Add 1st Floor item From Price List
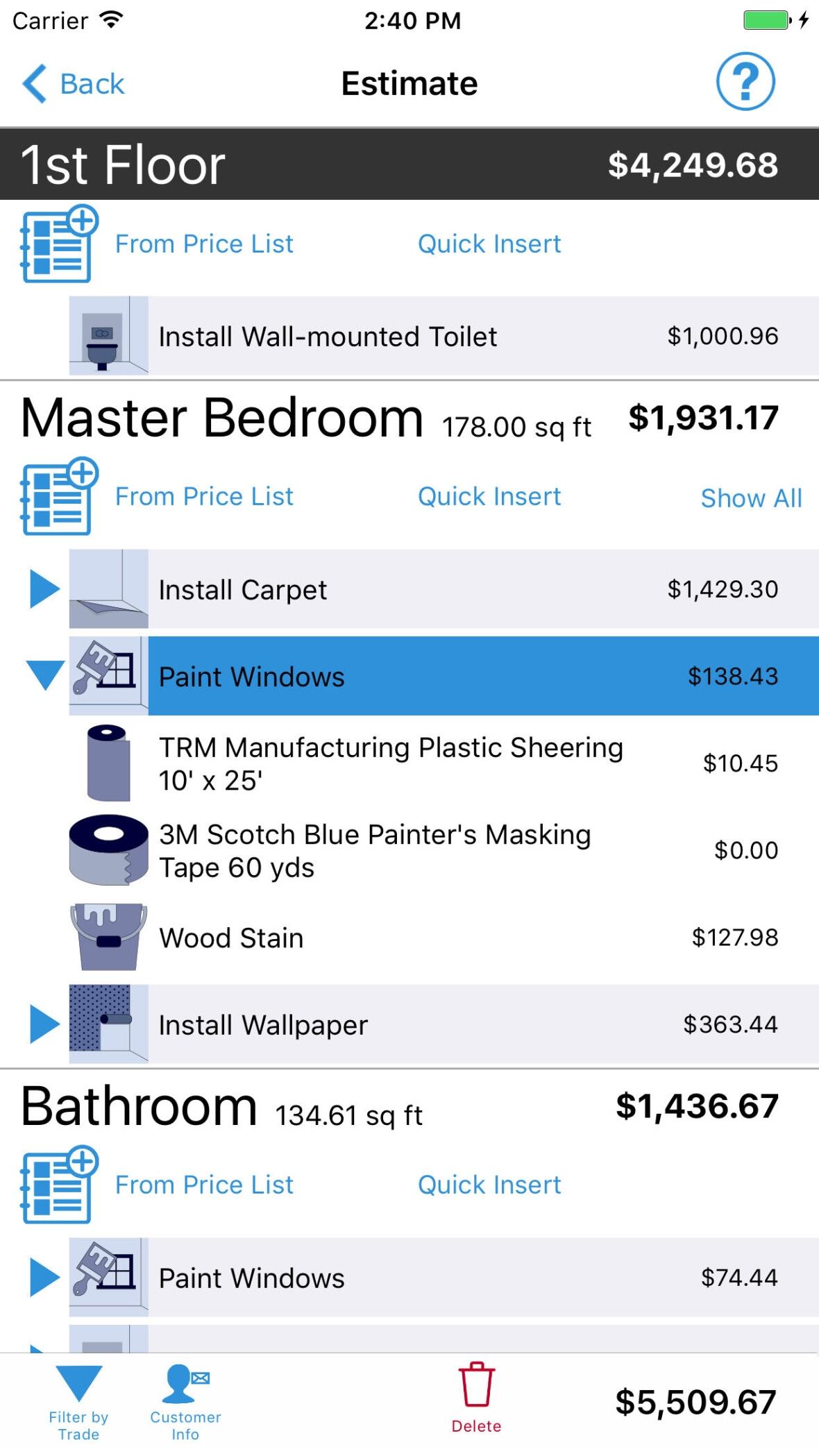This screenshot has height=1456, width=819. (203, 244)
